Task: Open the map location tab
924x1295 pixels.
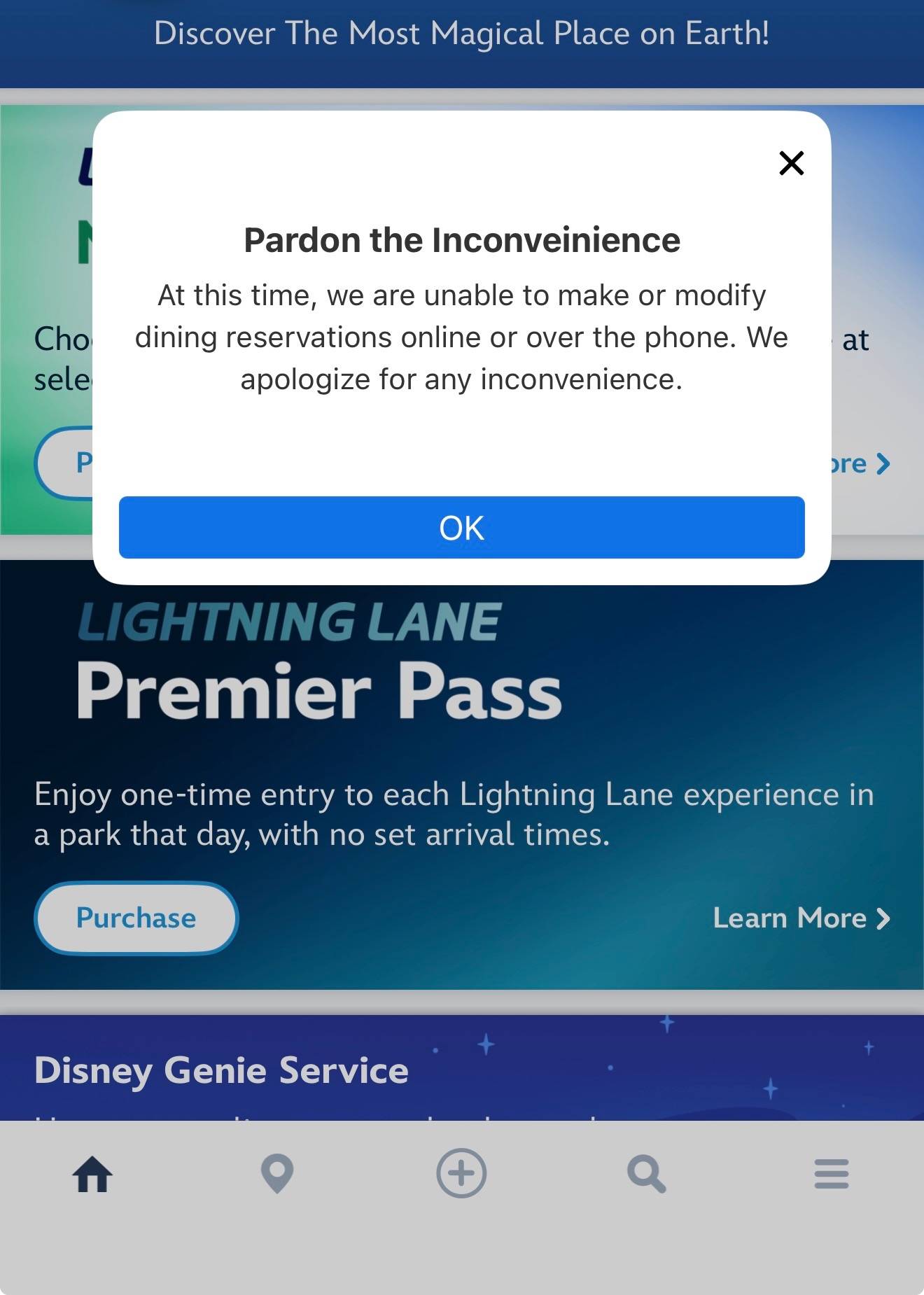Action: (277, 1174)
